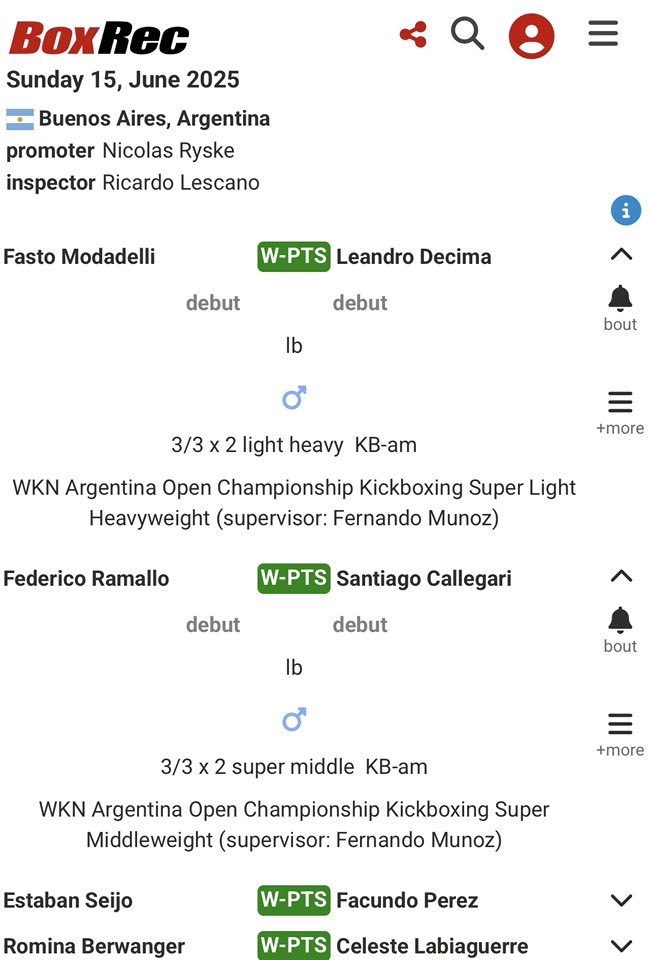The width and height of the screenshot is (650, 960).
Task: Show more options for Modadelli vs Decima
Action: [620, 411]
